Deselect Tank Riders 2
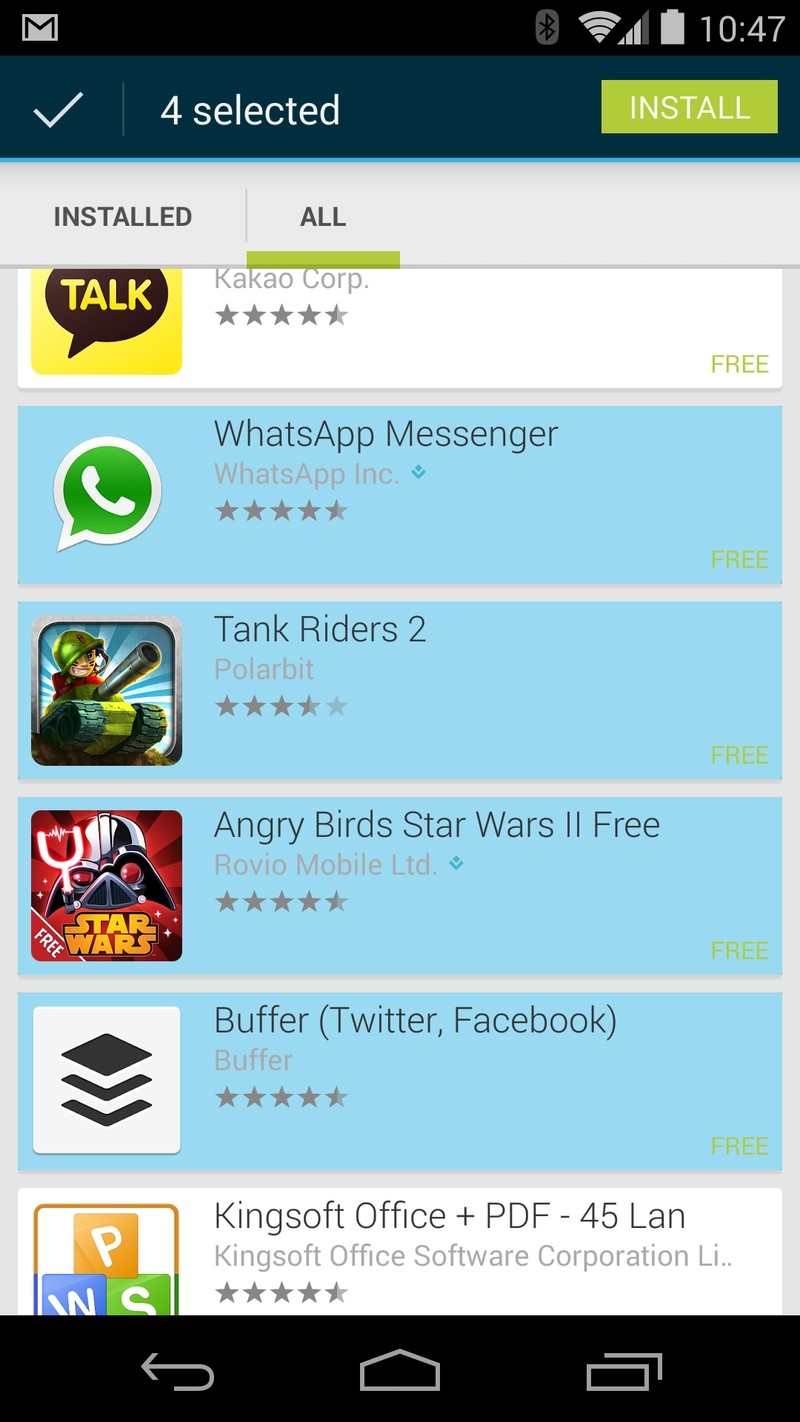Image resolution: width=800 pixels, height=1422 pixels. [x=400, y=690]
